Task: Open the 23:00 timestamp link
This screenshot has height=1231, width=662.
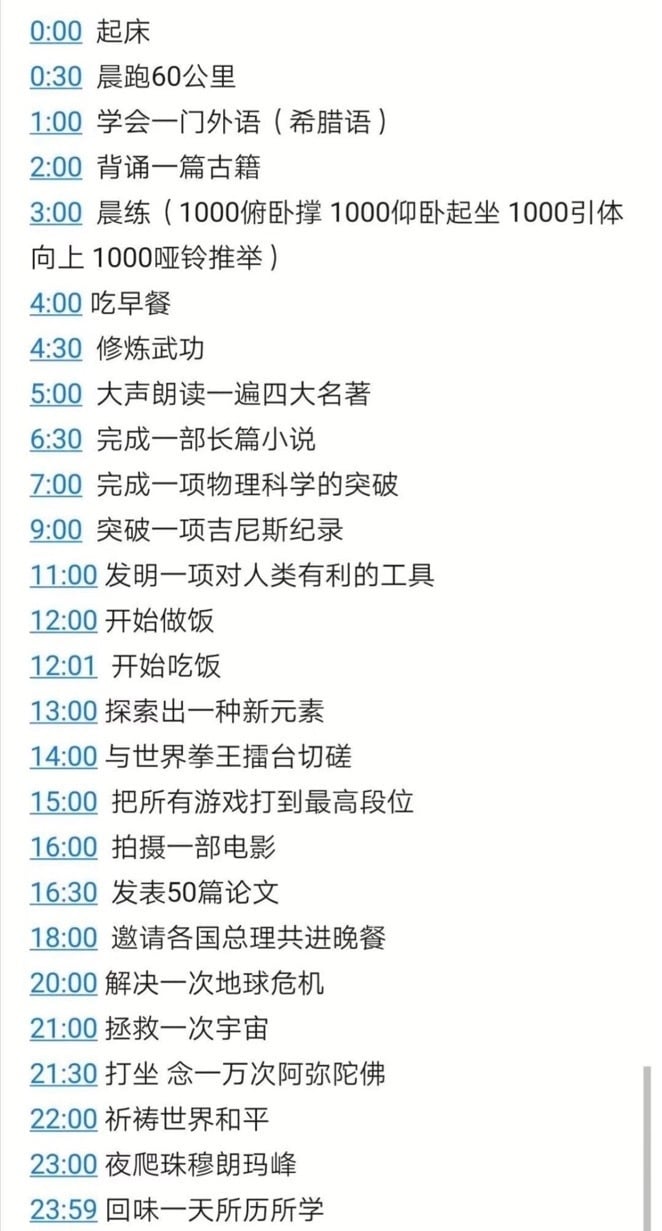Action: pyautogui.click(x=63, y=1165)
